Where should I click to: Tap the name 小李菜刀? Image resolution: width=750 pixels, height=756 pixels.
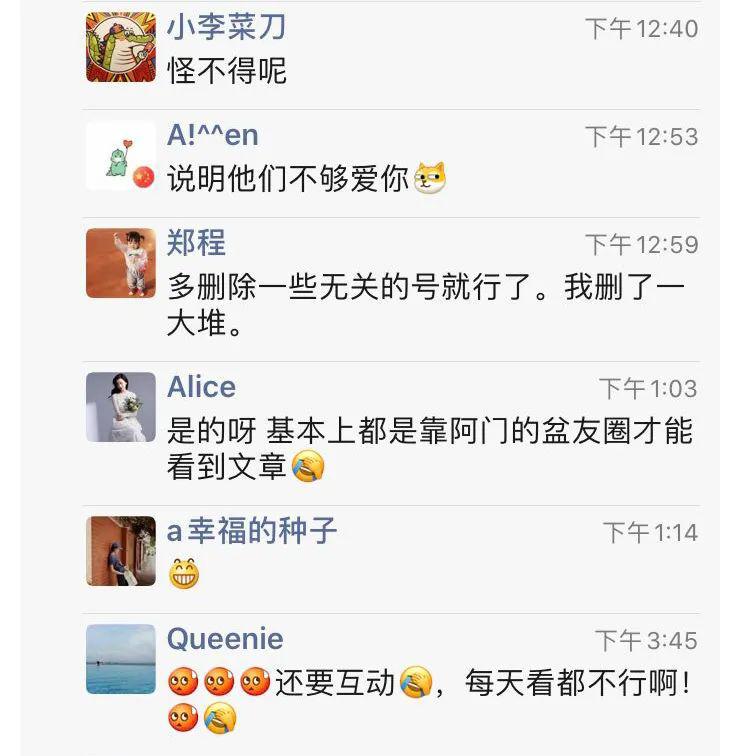[226, 27]
